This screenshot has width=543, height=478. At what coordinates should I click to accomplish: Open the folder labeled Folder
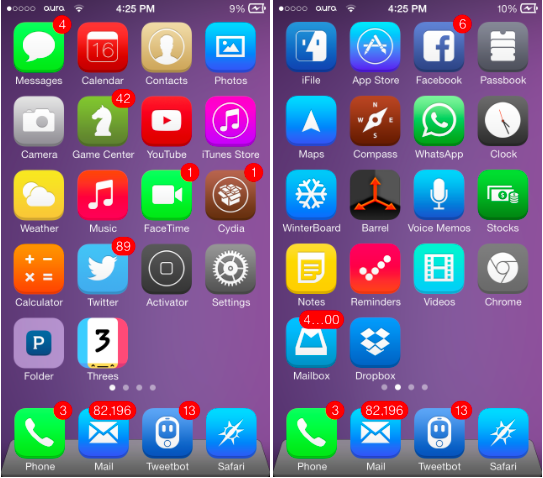coord(39,343)
